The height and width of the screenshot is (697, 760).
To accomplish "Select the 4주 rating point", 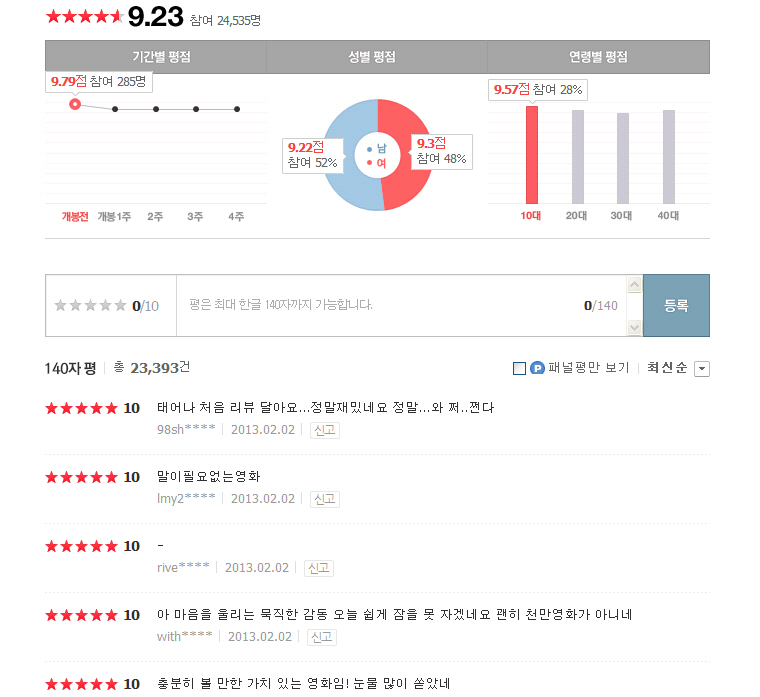I will pos(237,109).
